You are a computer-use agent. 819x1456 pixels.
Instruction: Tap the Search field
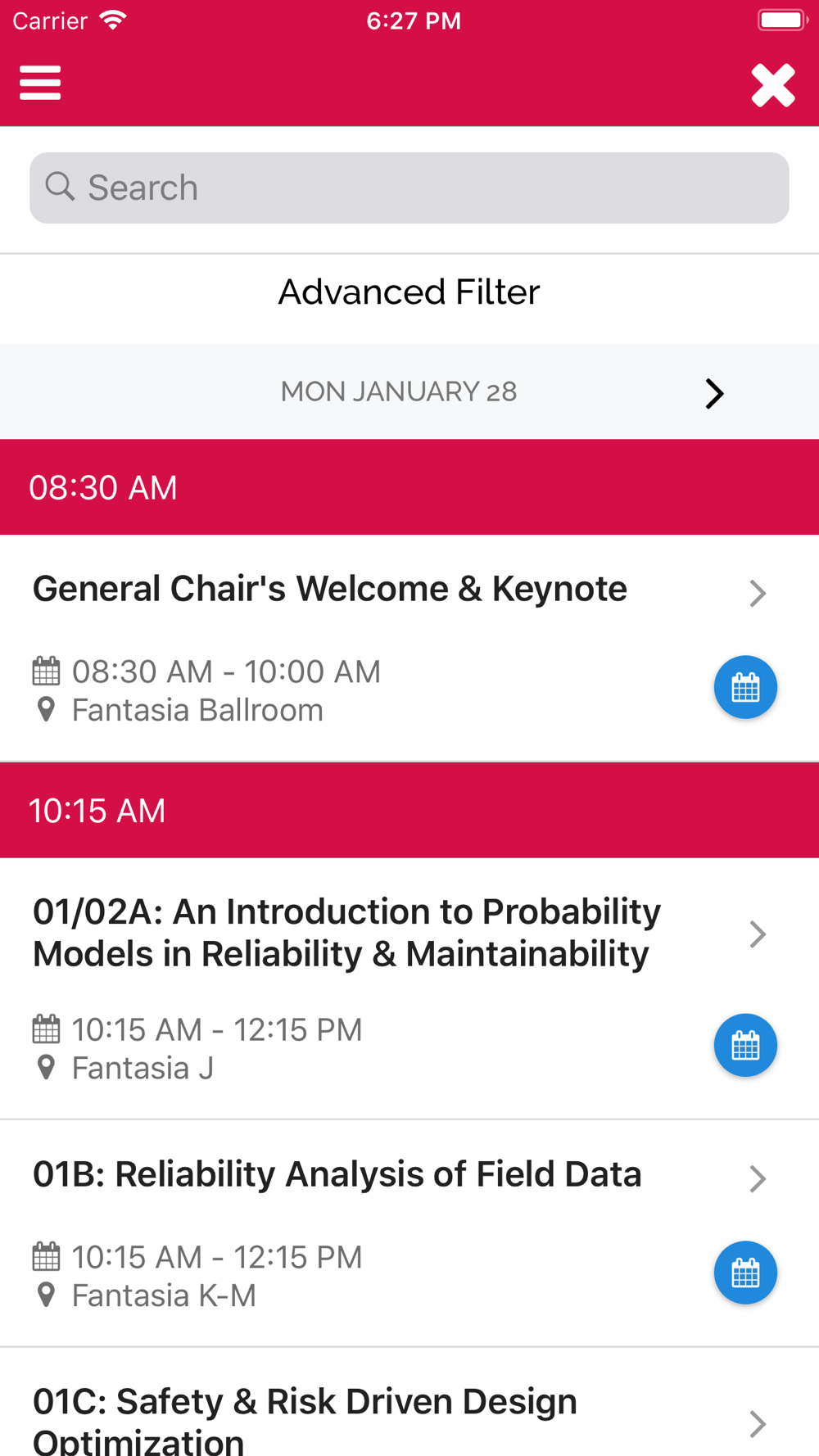click(x=409, y=188)
